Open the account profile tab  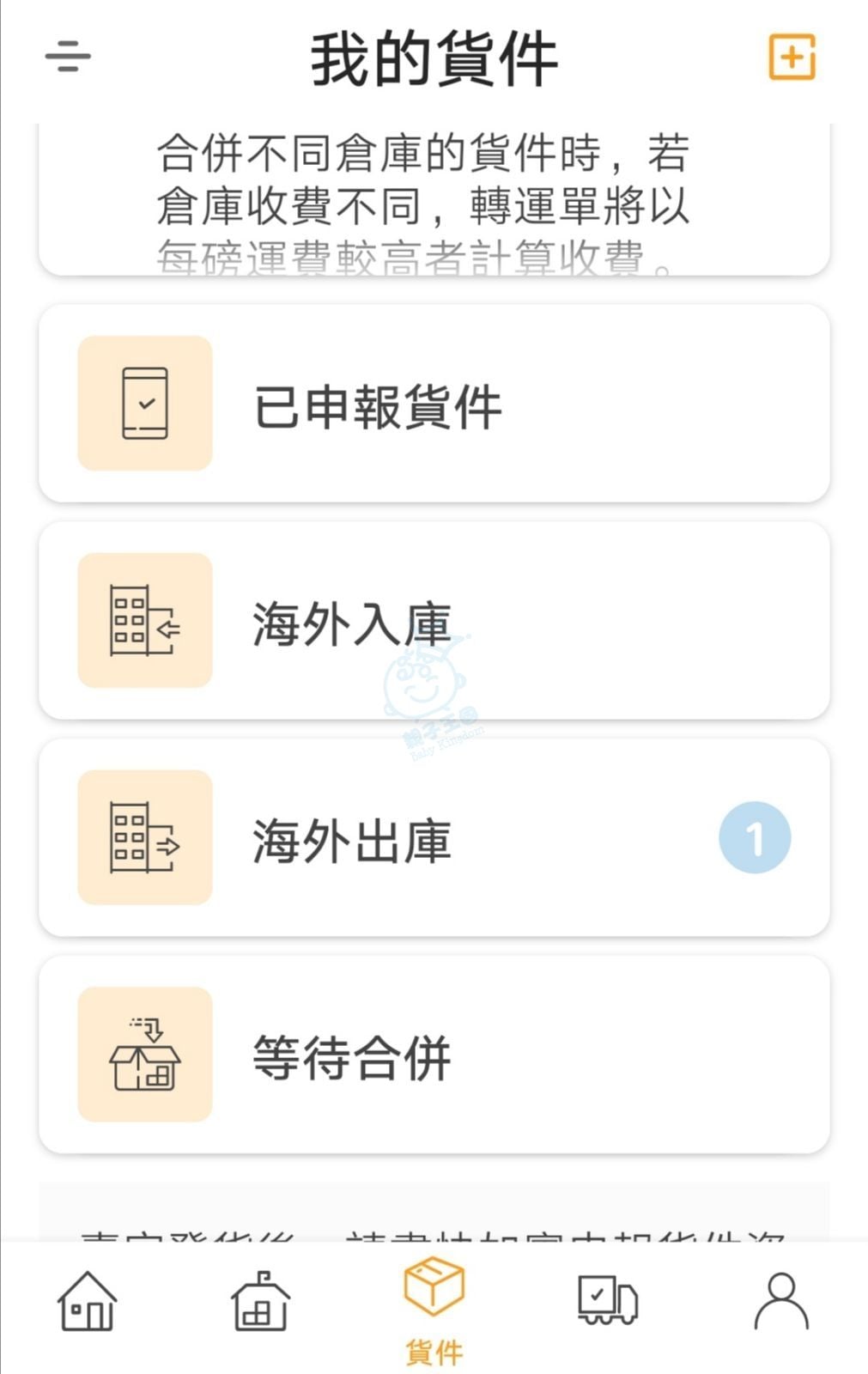[x=780, y=1302]
